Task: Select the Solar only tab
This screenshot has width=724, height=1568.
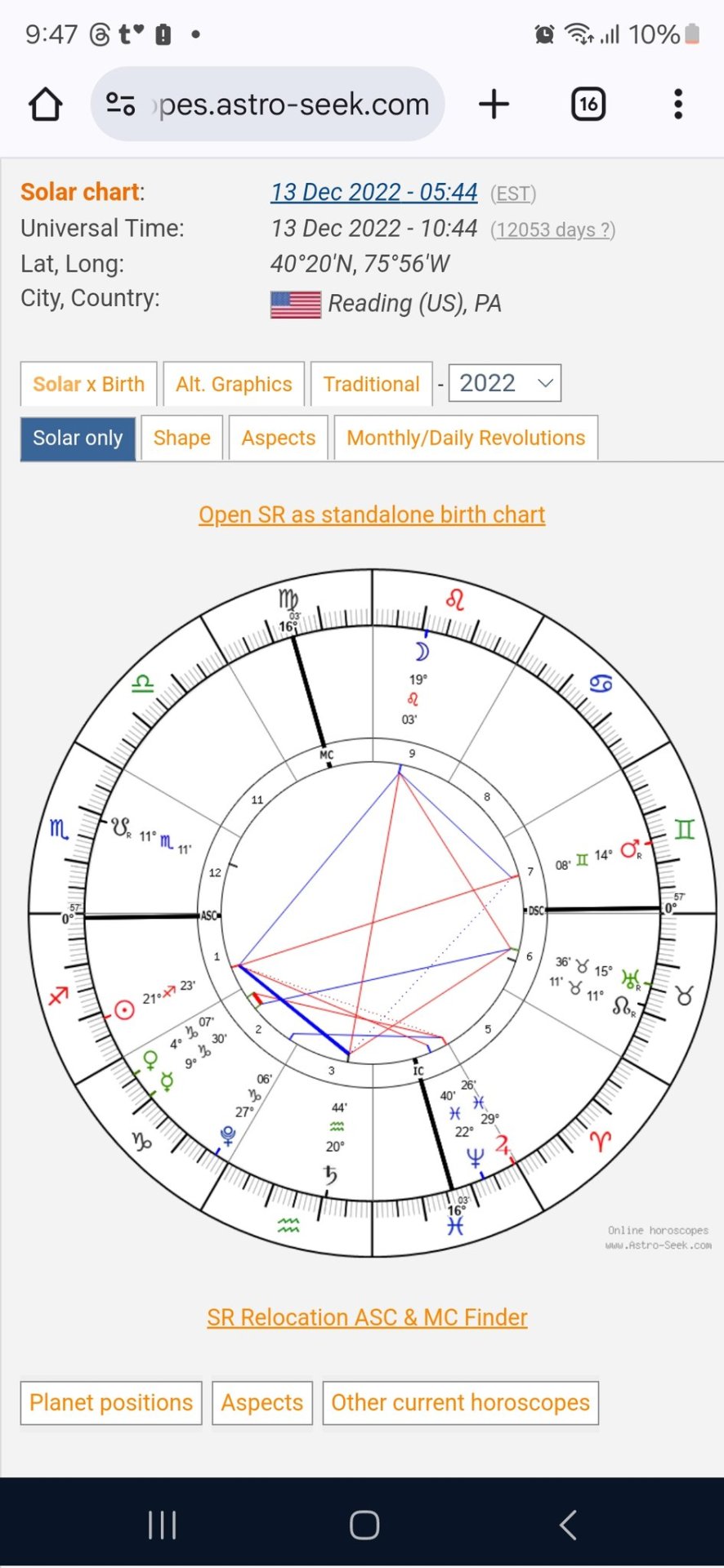Action: [x=78, y=438]
